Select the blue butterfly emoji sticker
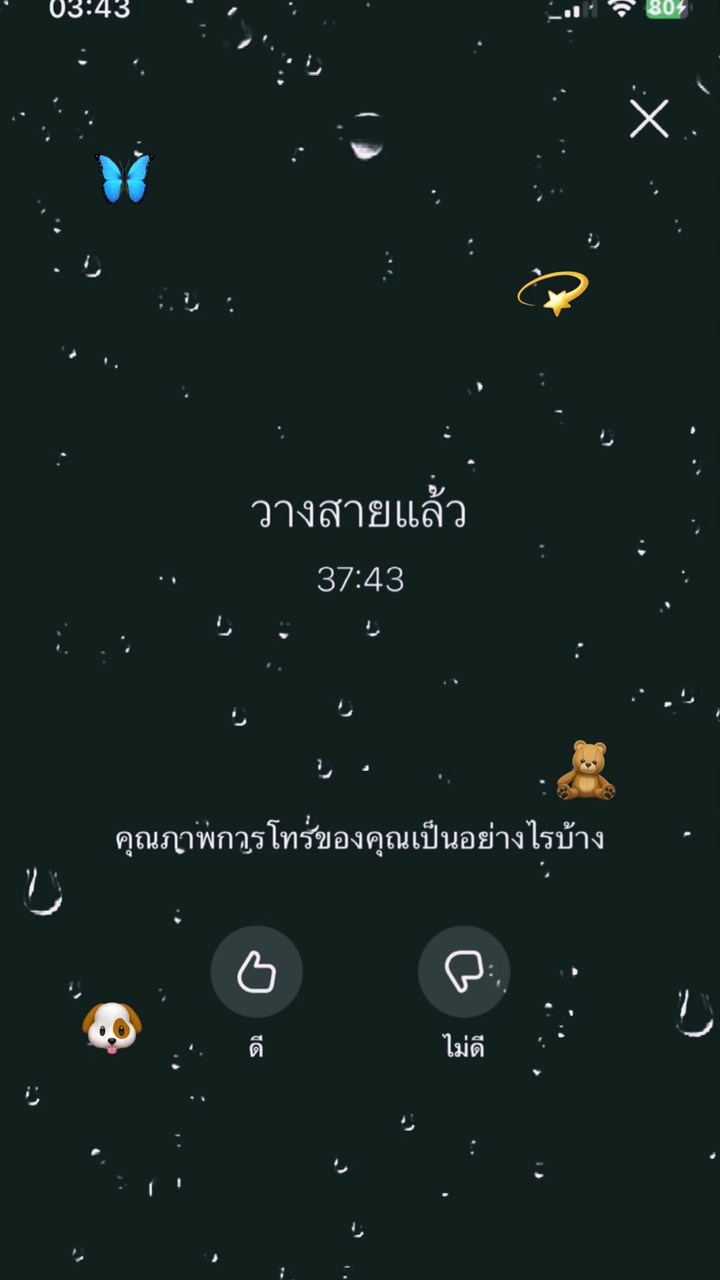The image size is (720, 1280). click(x=124, y=178)
